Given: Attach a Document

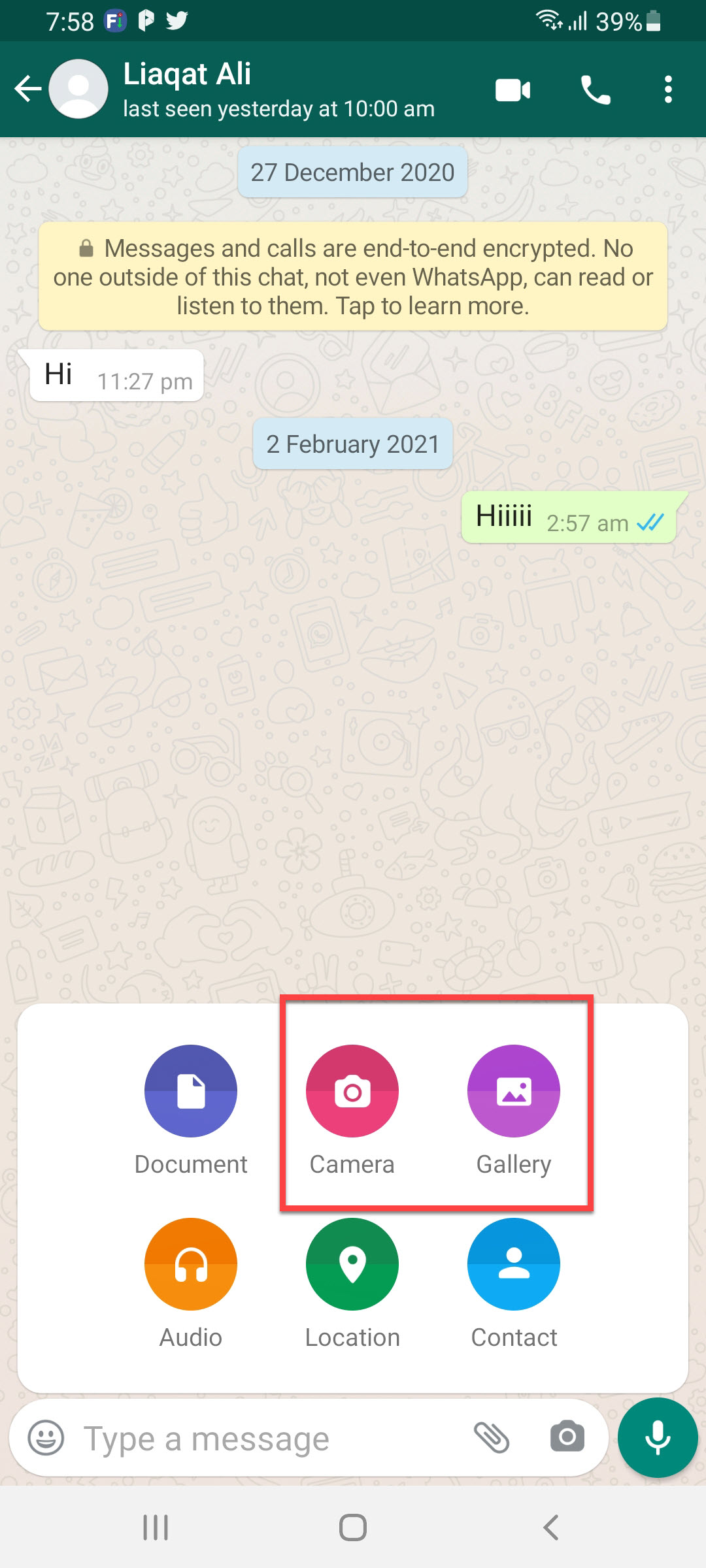Looking at the screenshot, I should pyautogui.click(x=191, y=1091).
